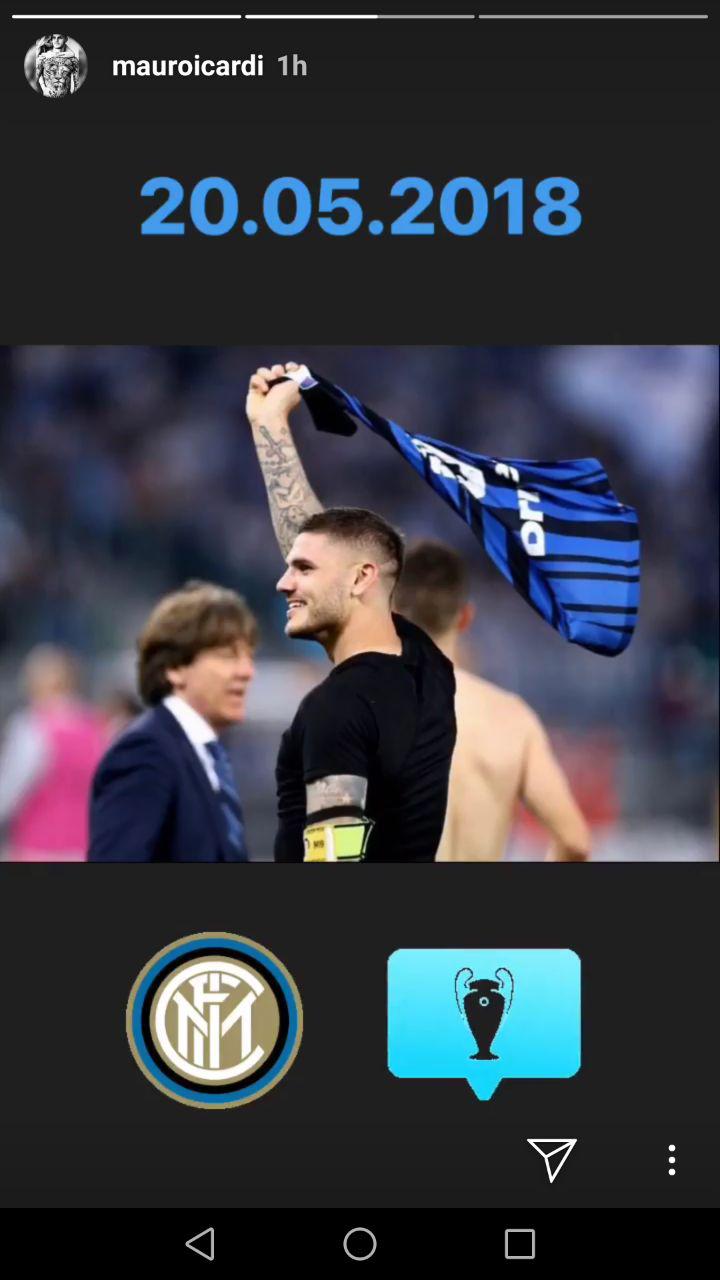Go to the home screen
This screenshot has height=1280, width=720.
point(360,1244)
